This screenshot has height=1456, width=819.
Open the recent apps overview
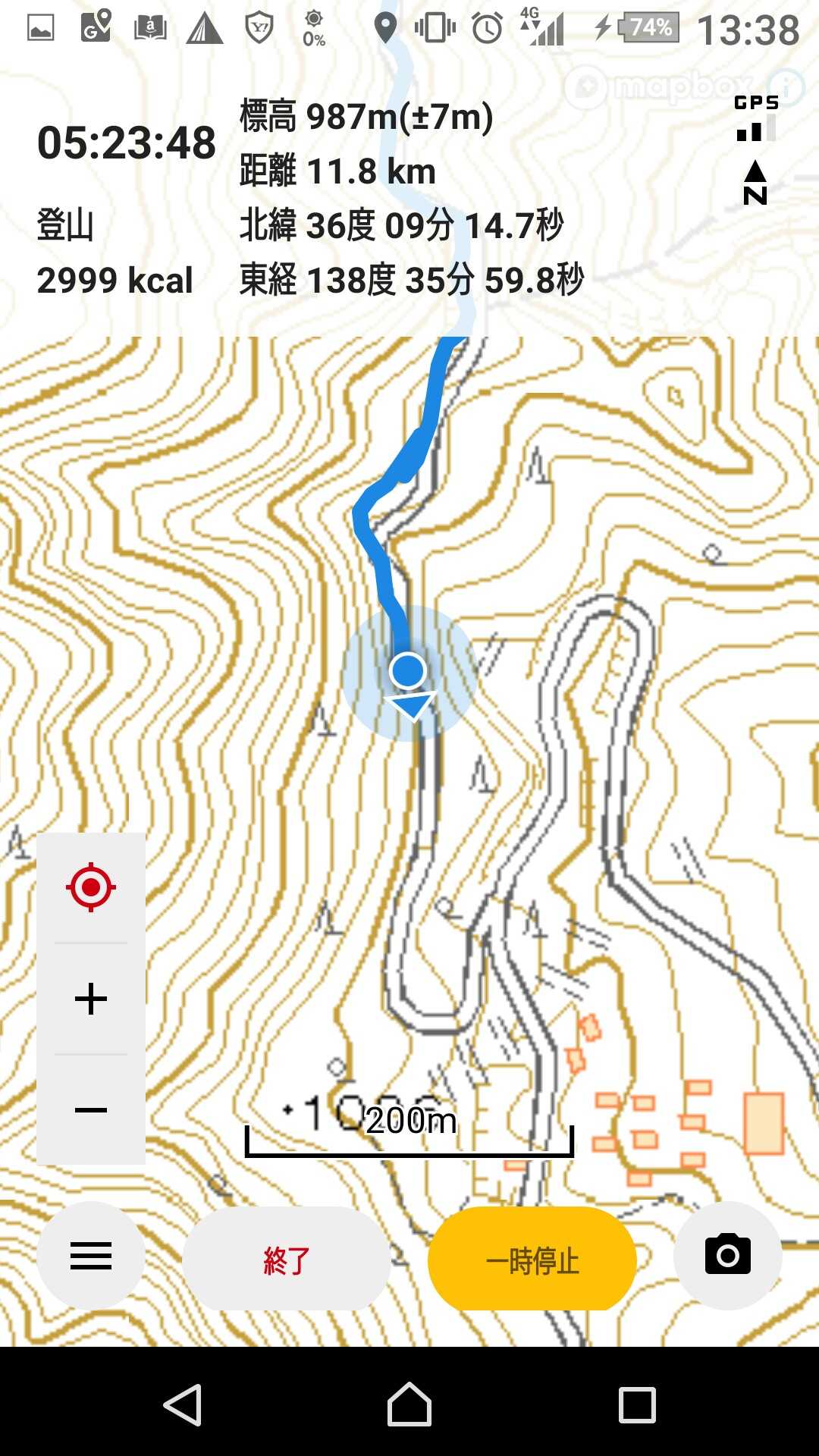point(637,1404)
